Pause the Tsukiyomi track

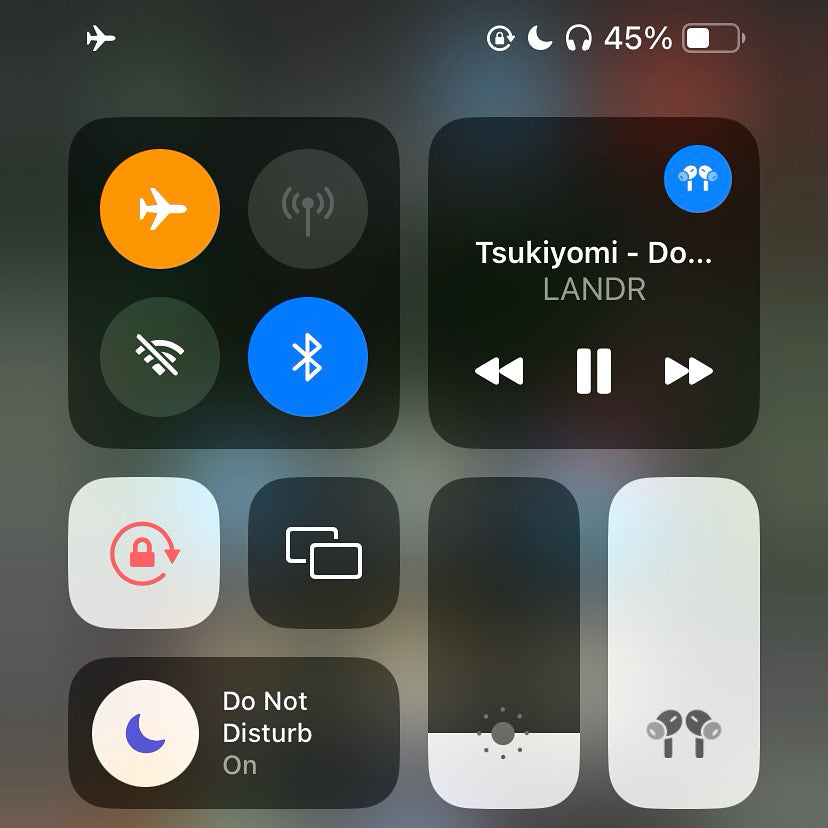594,372
